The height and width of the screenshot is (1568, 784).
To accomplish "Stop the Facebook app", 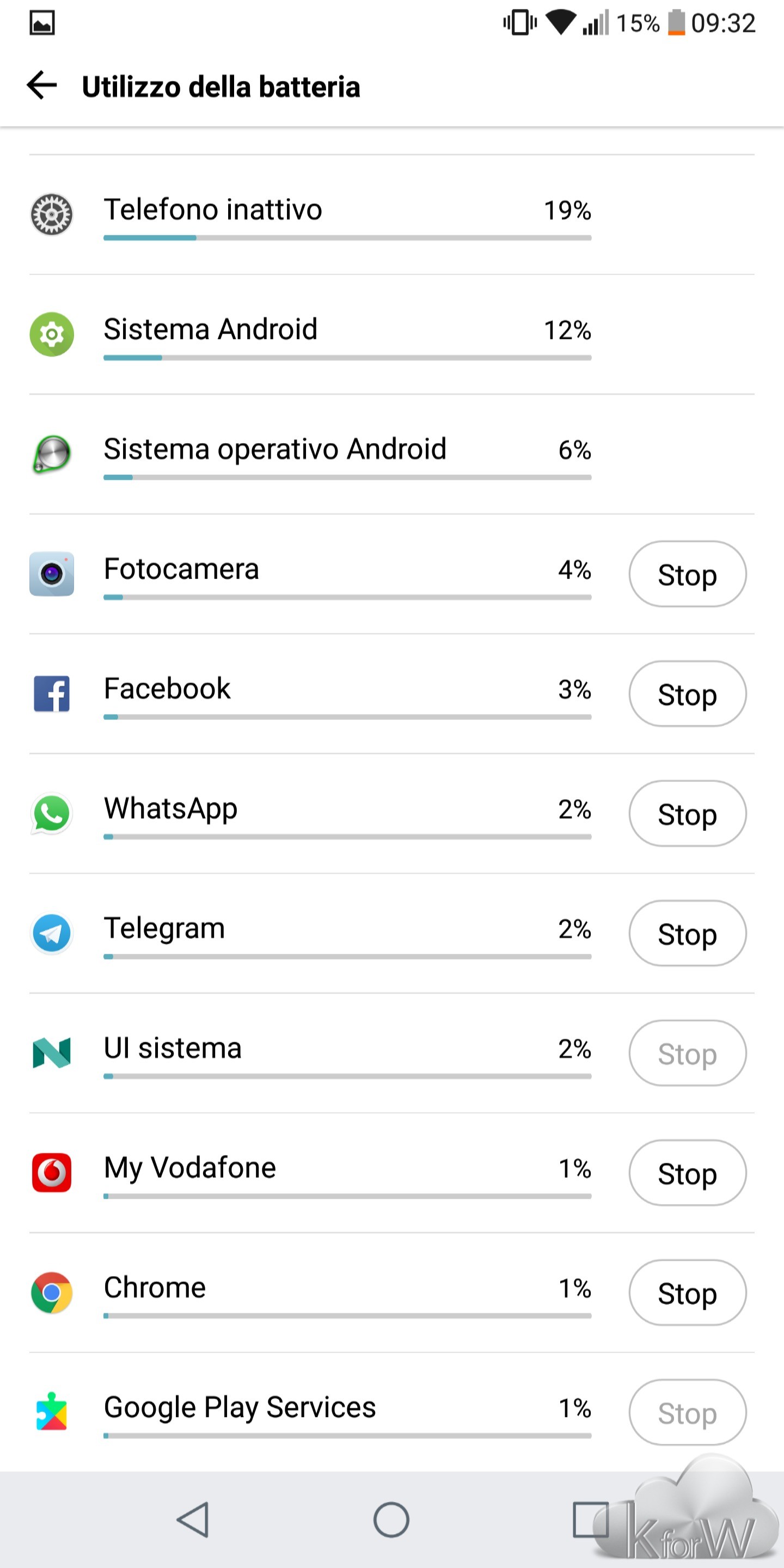I will tap(687, 694).
